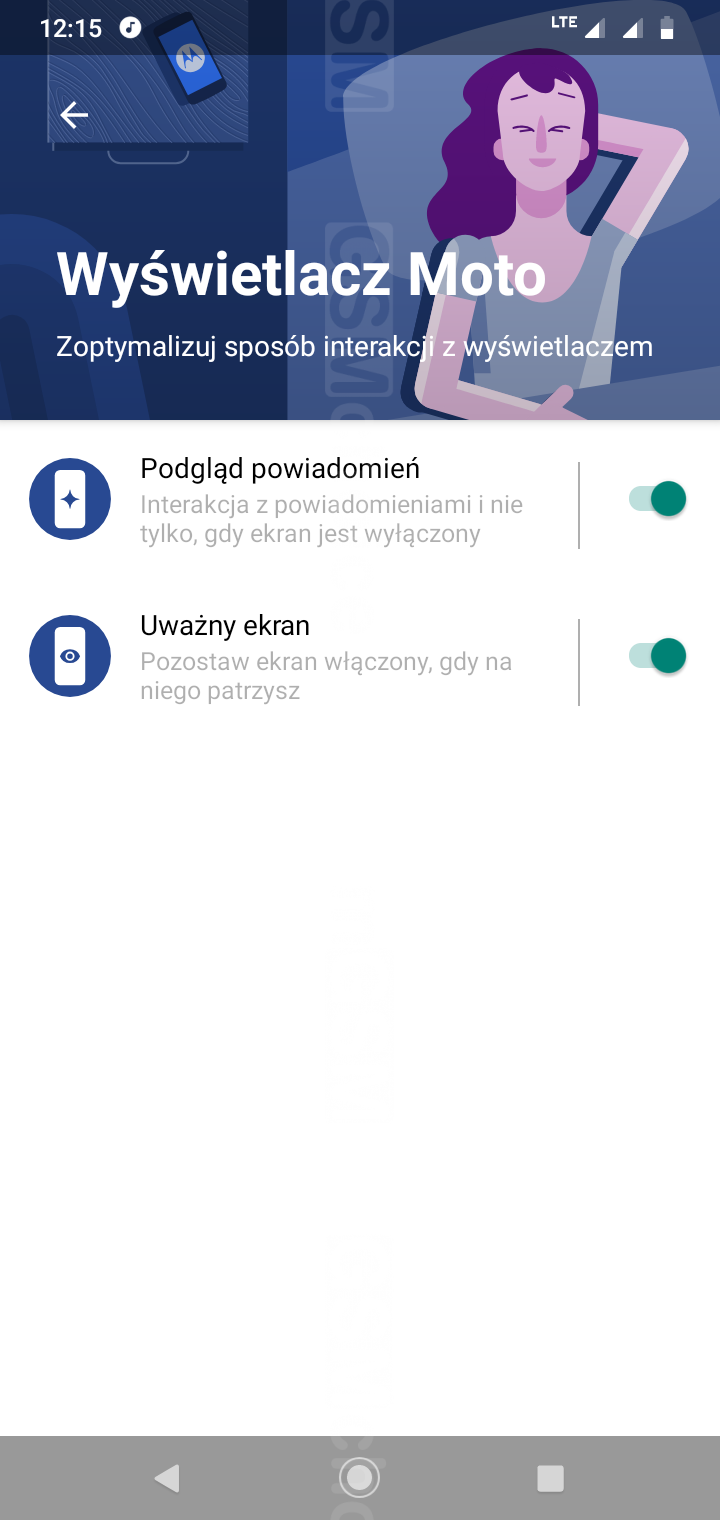Tap the system home button
Image resolution: width=720 pixels, height=1520 pixels.
(359, 1477)
